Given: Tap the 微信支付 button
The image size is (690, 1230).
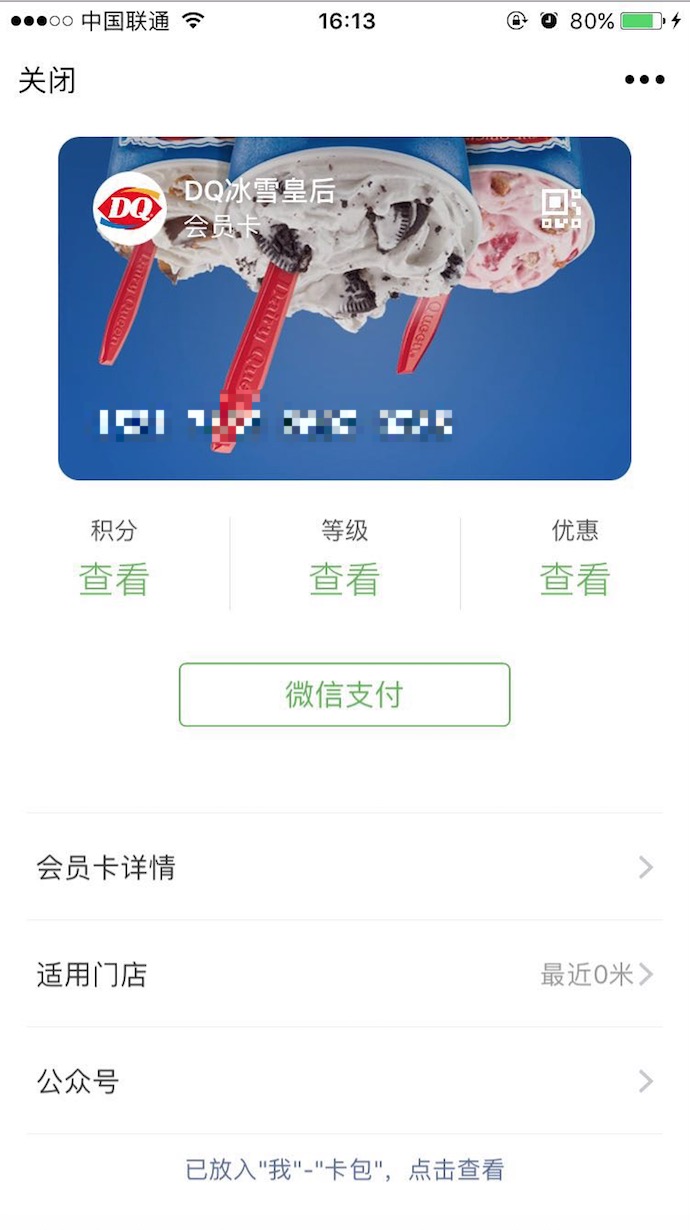Looking at the screenshot, I should (x=344, y=695).
